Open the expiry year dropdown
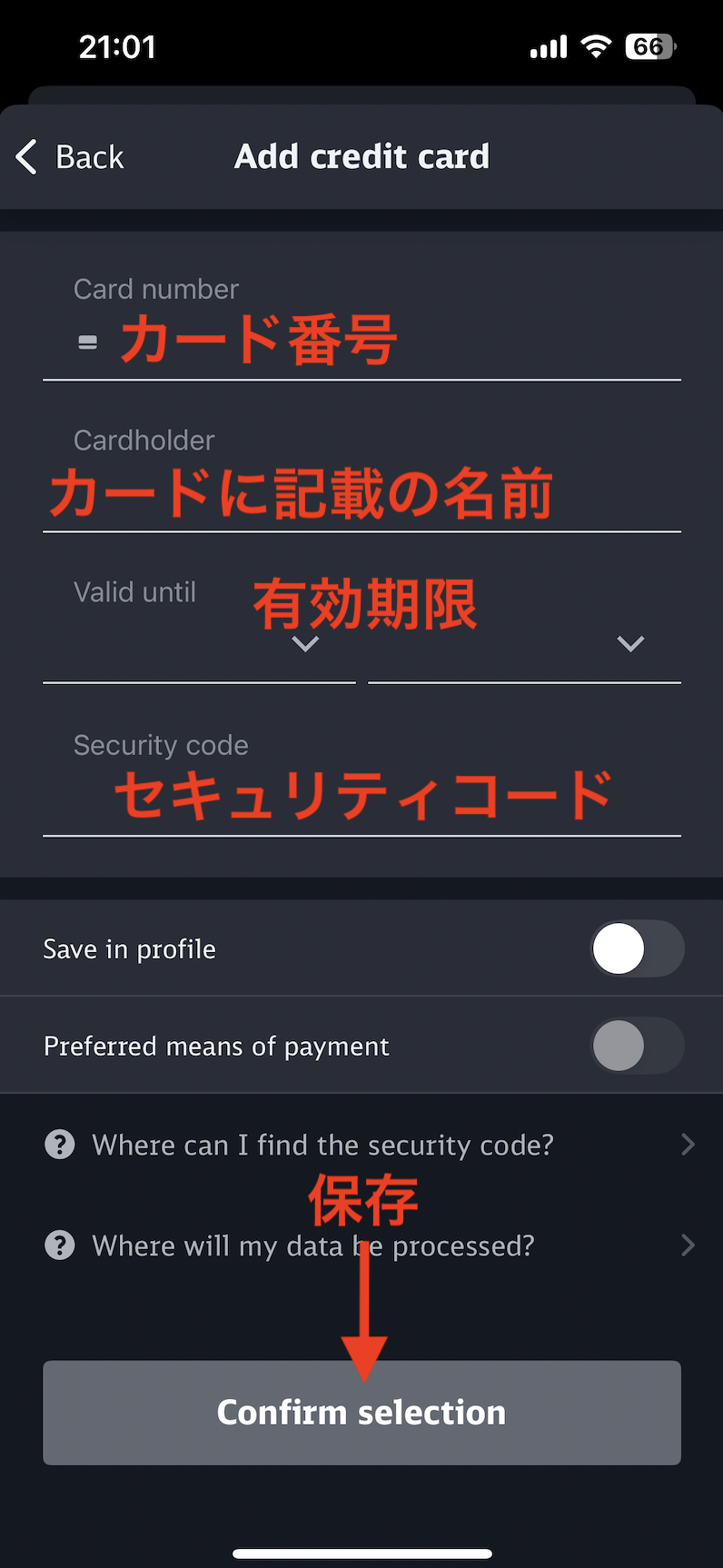The image size is (723, 1568). [524, 643]
